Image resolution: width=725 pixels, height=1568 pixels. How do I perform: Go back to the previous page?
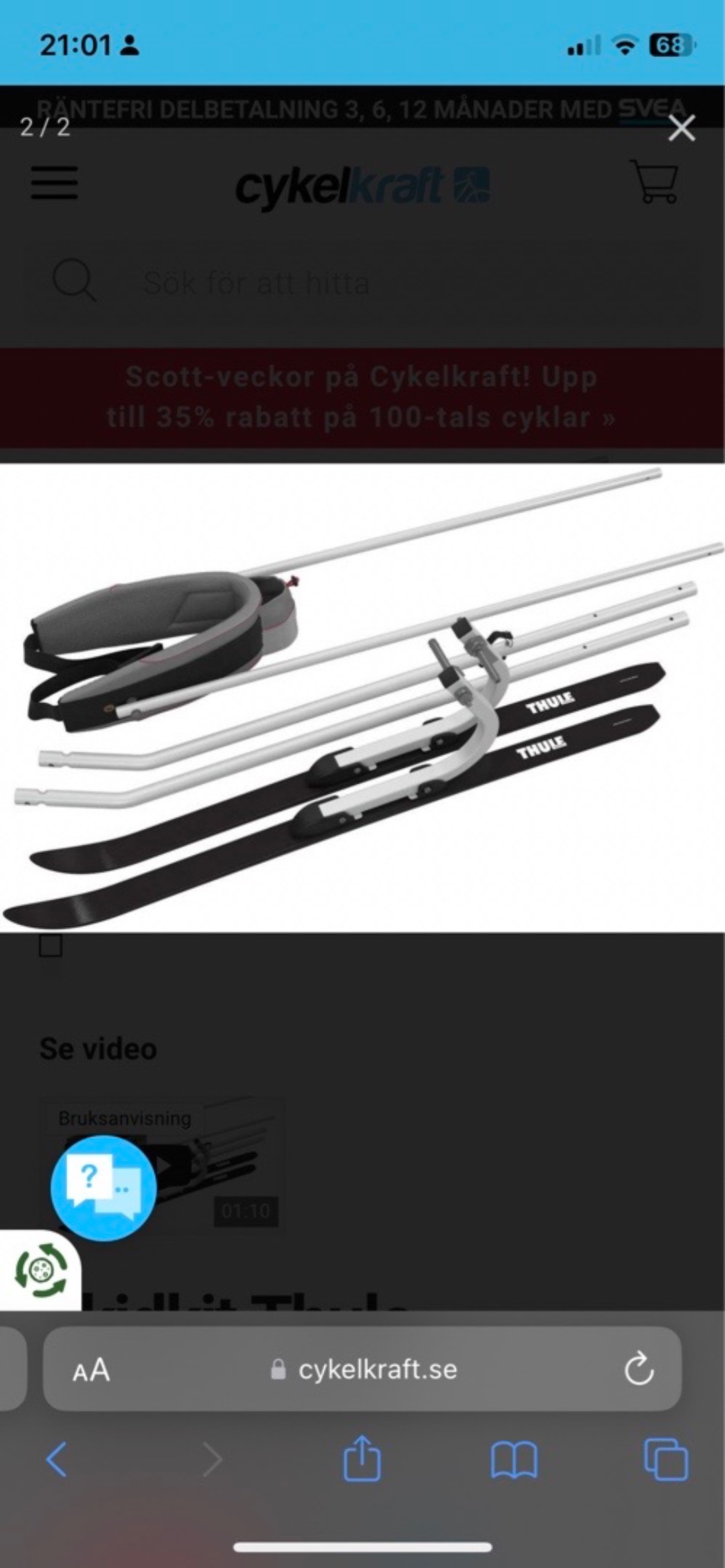click(x=56, y=1459)
